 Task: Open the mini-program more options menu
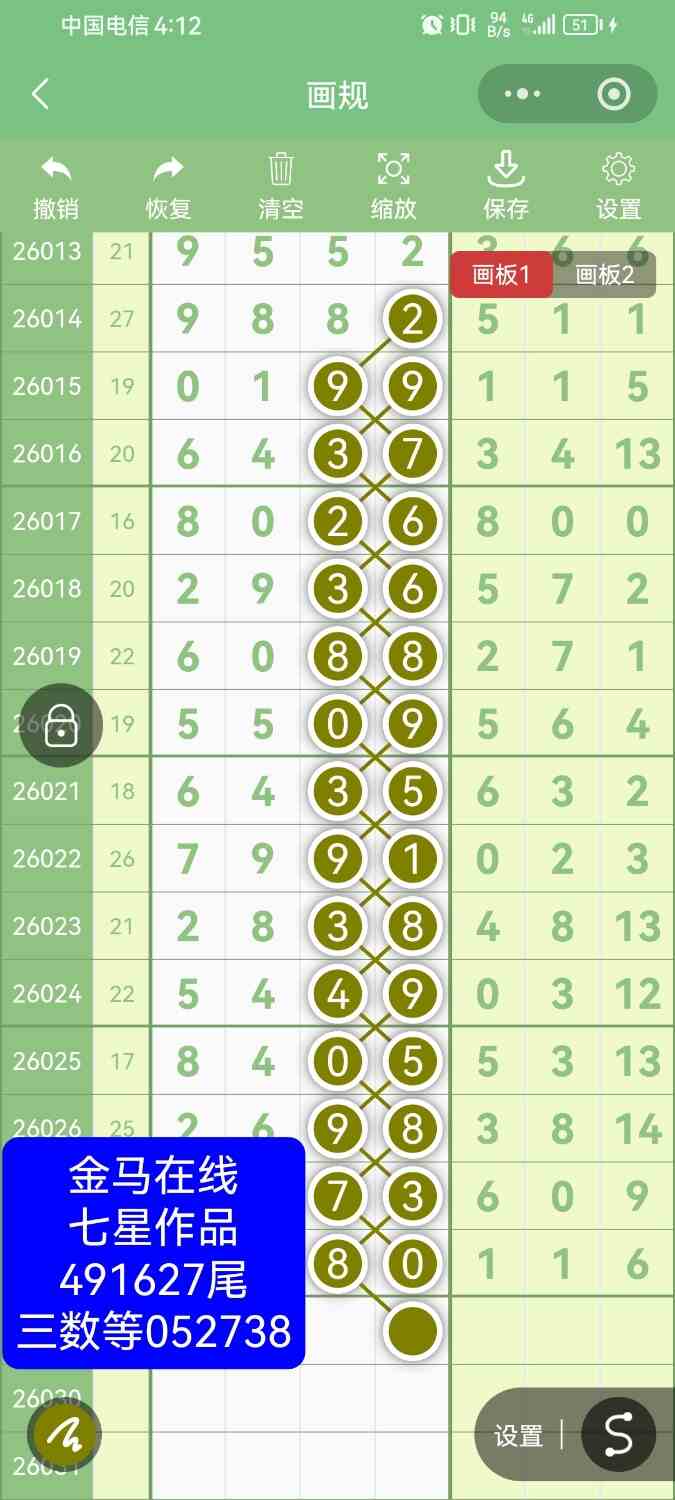(x=523, y=95)
